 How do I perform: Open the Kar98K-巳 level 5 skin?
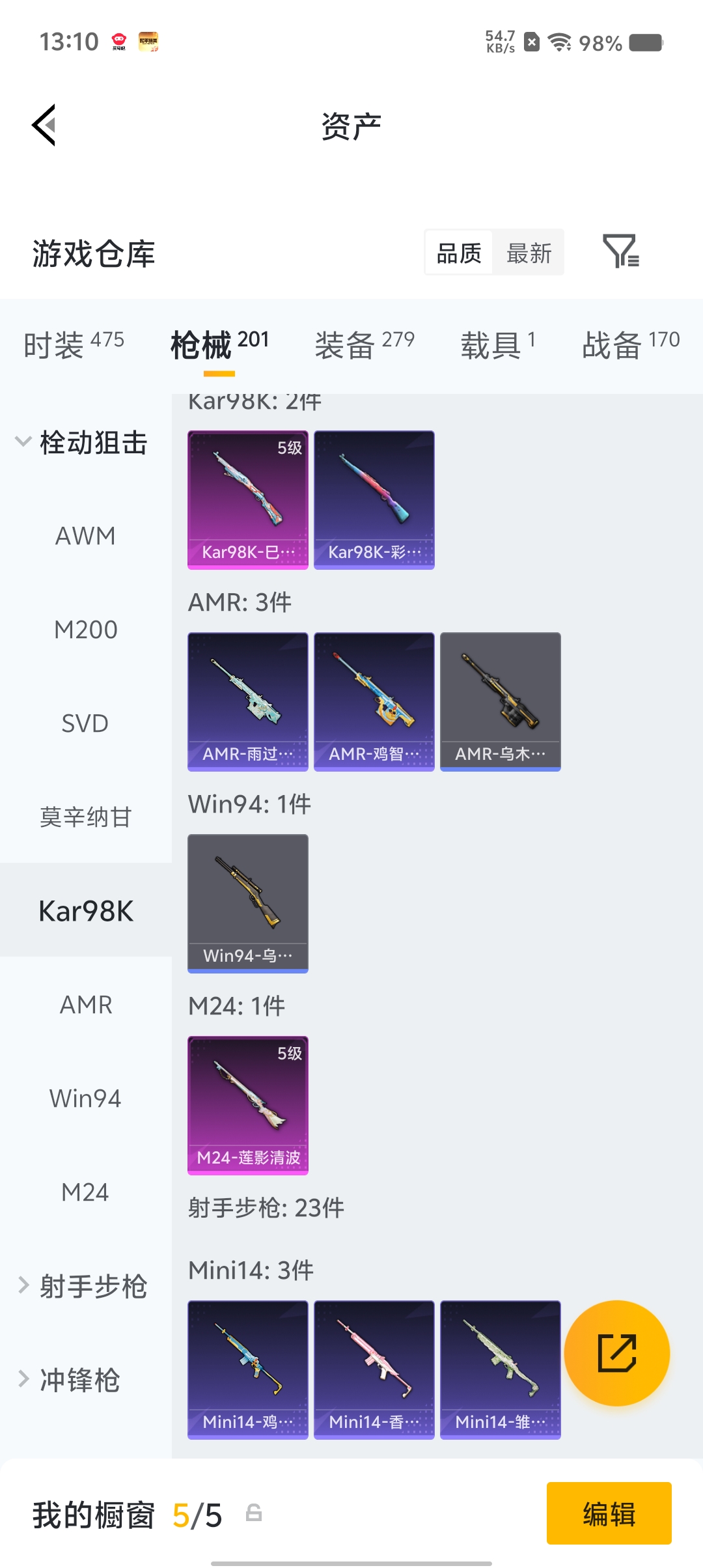pos(247,499)
